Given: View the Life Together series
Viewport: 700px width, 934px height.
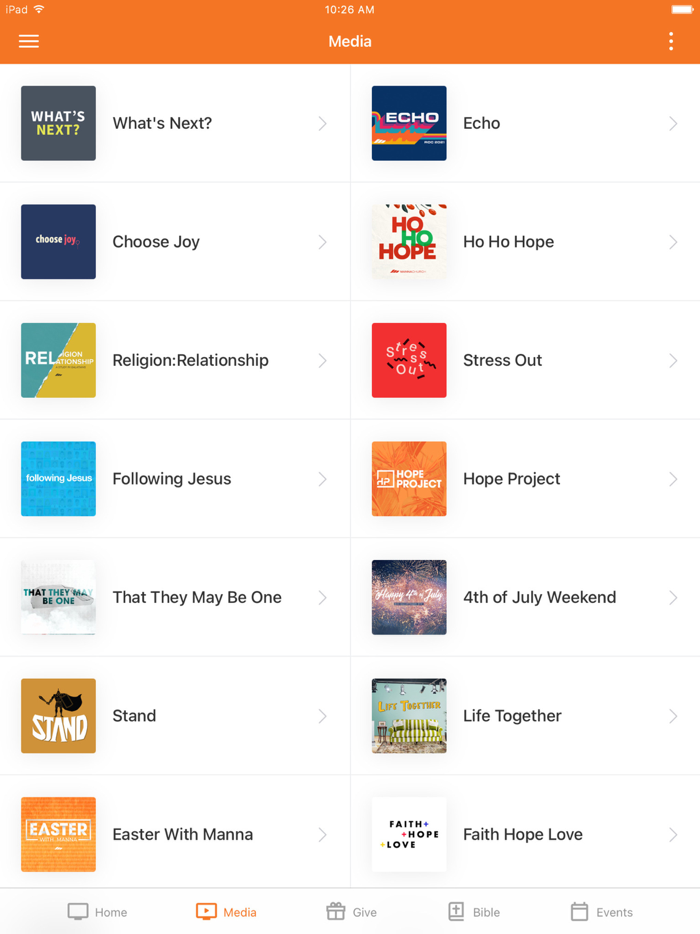Looking at the screenshot, I should [525, 716].
